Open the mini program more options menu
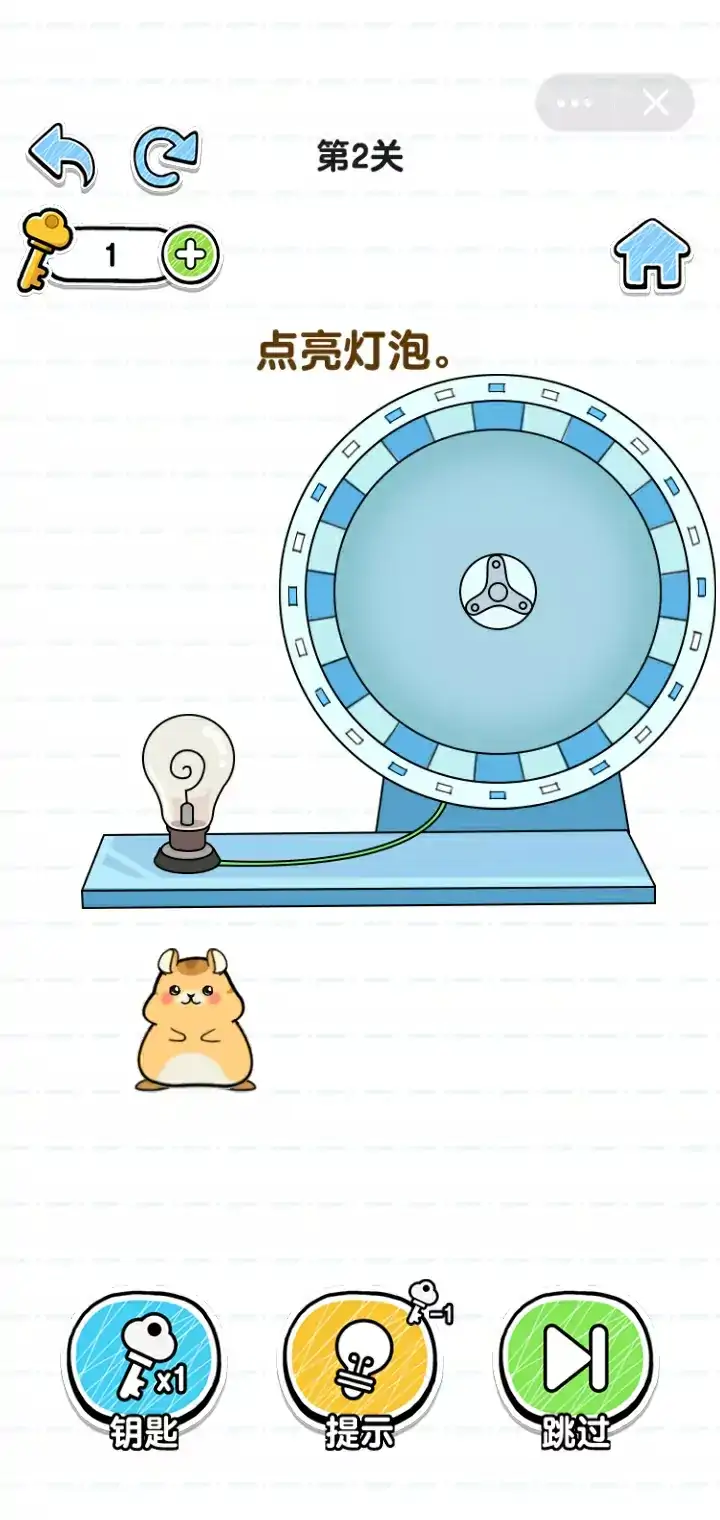This screenshot has width=720, height=1520. pos(575,103)
